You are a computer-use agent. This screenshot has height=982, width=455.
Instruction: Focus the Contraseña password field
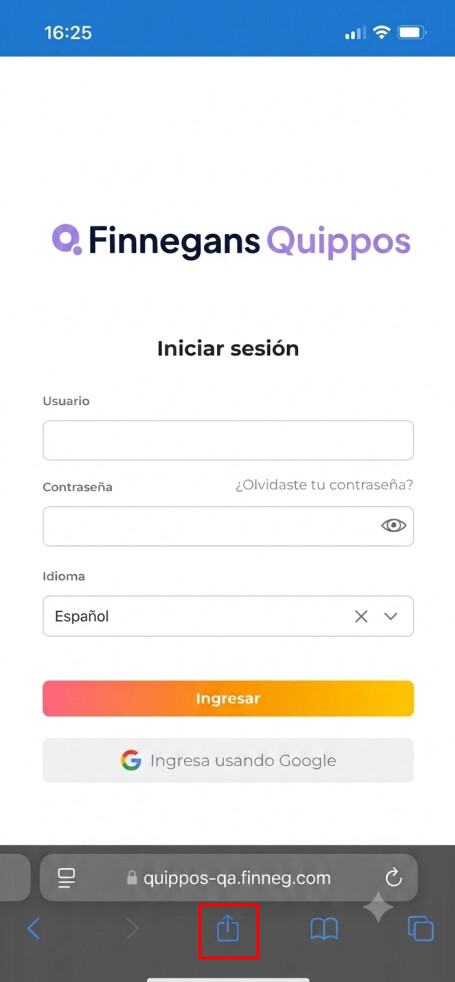(228, 526)
